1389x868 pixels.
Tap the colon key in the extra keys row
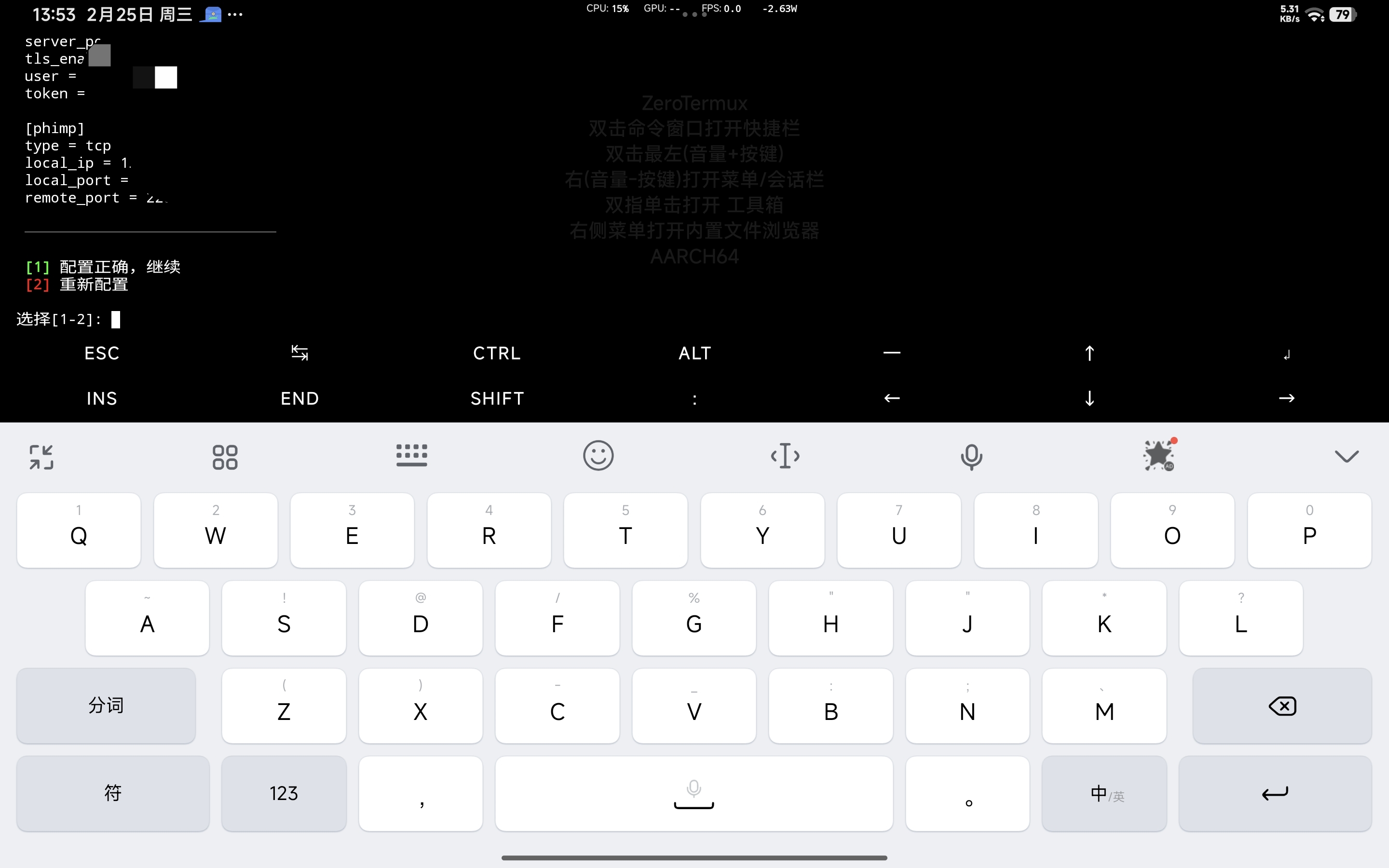[694, 399]
